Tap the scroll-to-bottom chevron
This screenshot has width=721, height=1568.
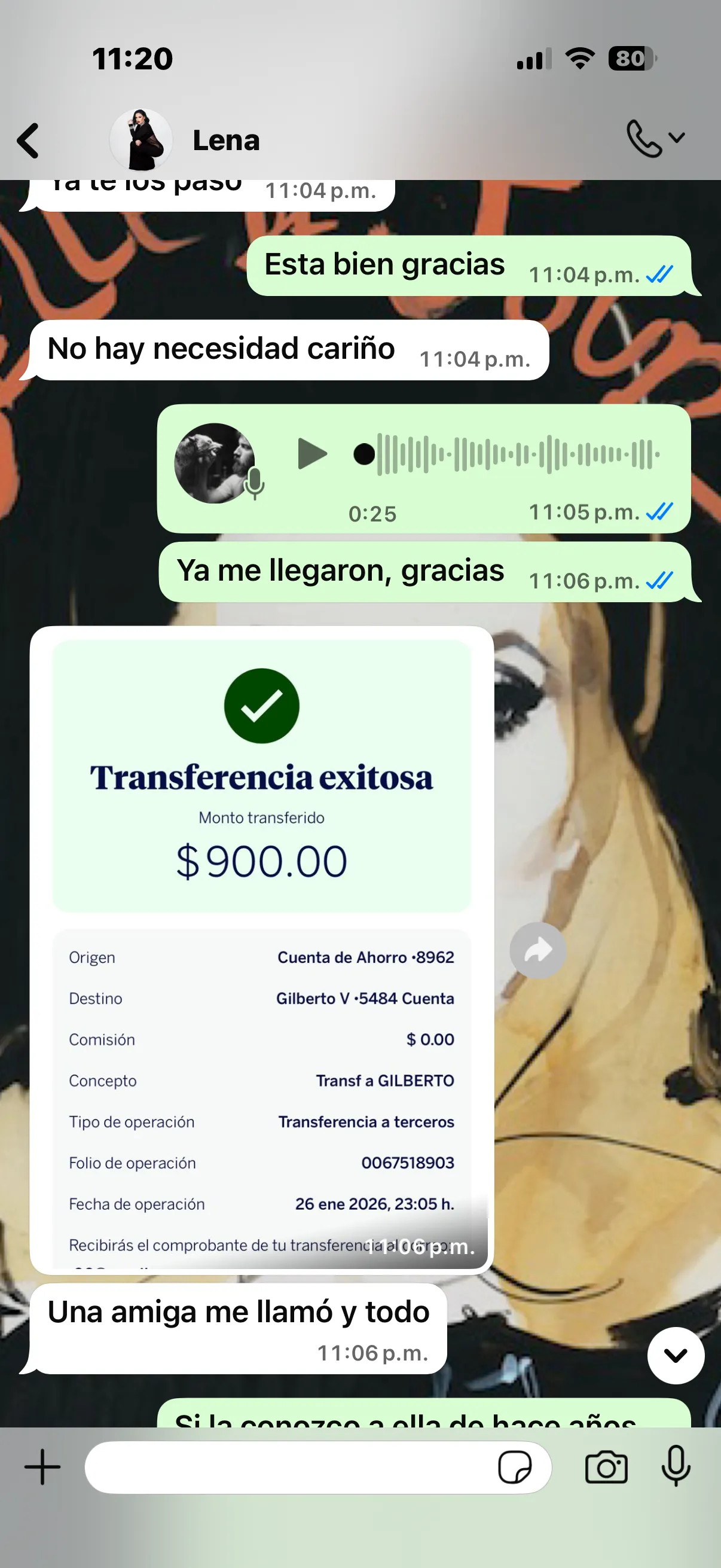pos(676,1356)
